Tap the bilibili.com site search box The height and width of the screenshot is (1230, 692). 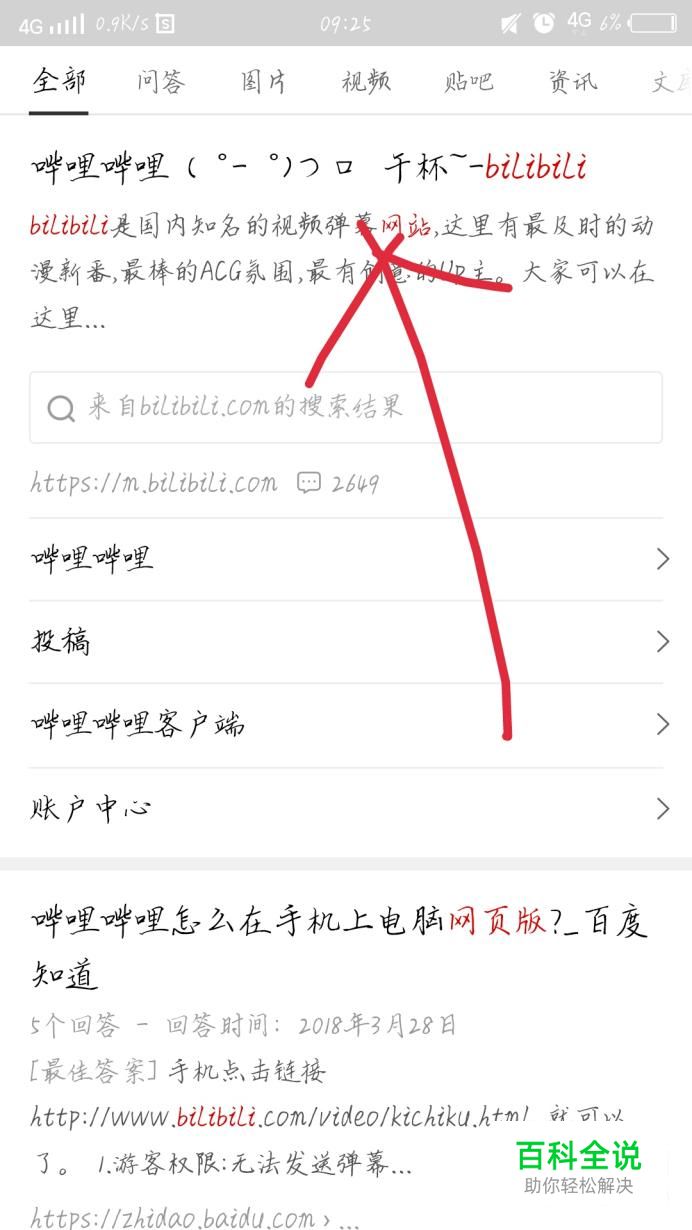pyautogui.click(x=346, y=407)
